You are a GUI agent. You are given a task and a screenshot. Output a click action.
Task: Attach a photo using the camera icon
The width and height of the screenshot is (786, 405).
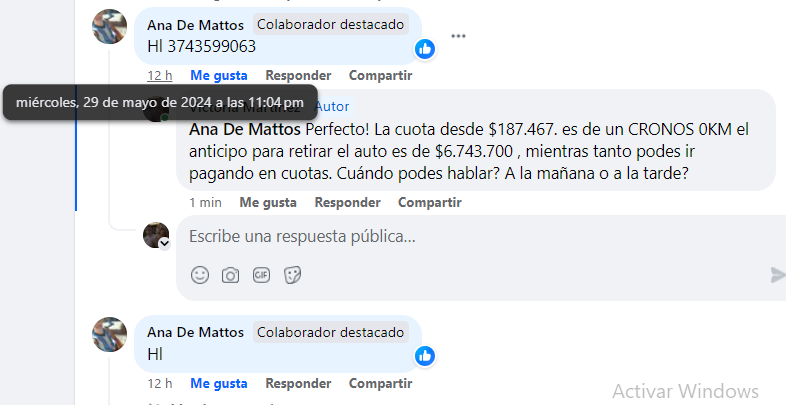tap(231, 275)
